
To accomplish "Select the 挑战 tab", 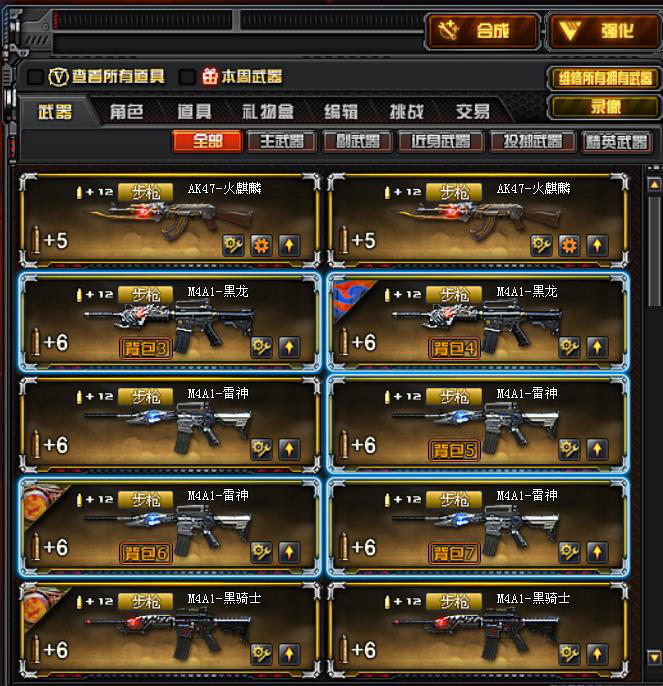I will coord(406,112).
